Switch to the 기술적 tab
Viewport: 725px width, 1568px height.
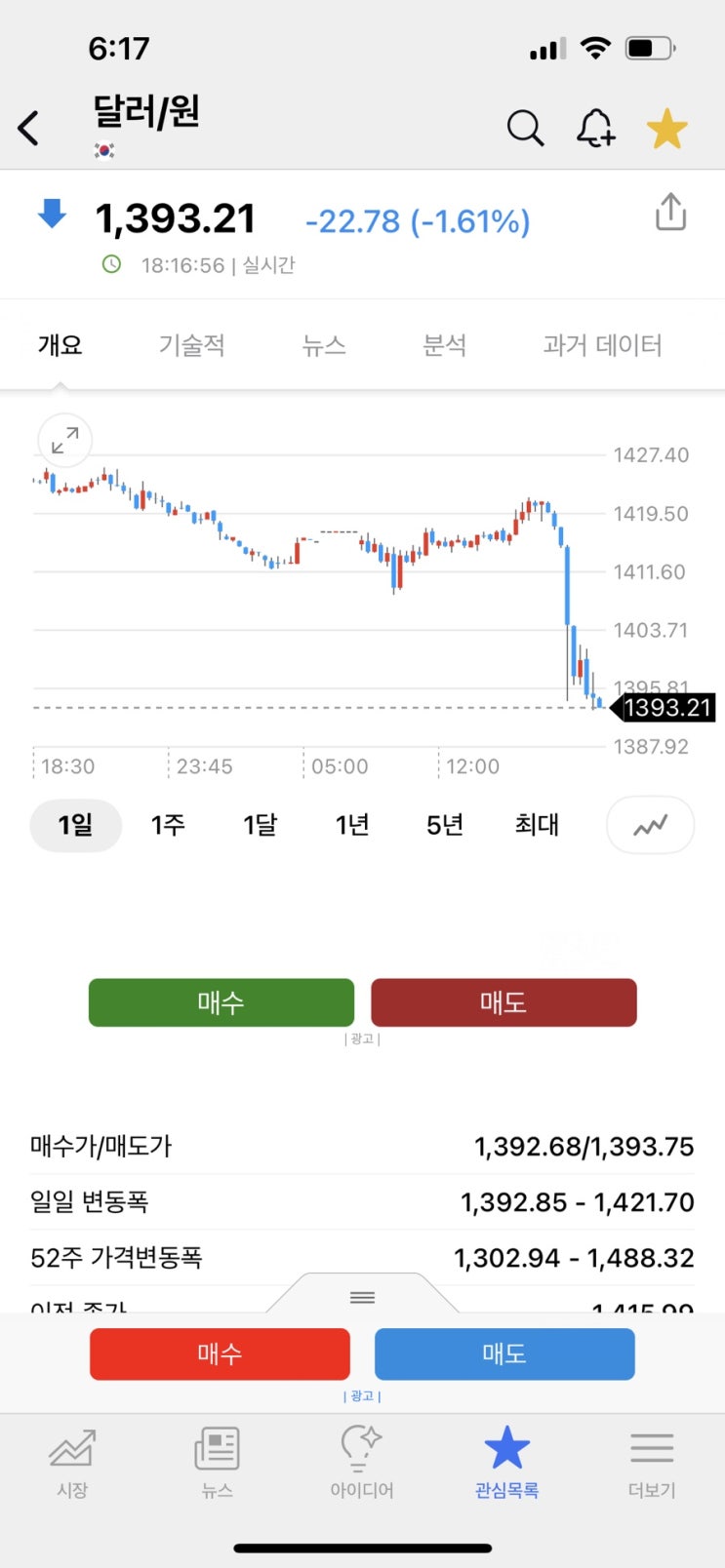pos(192,345)
